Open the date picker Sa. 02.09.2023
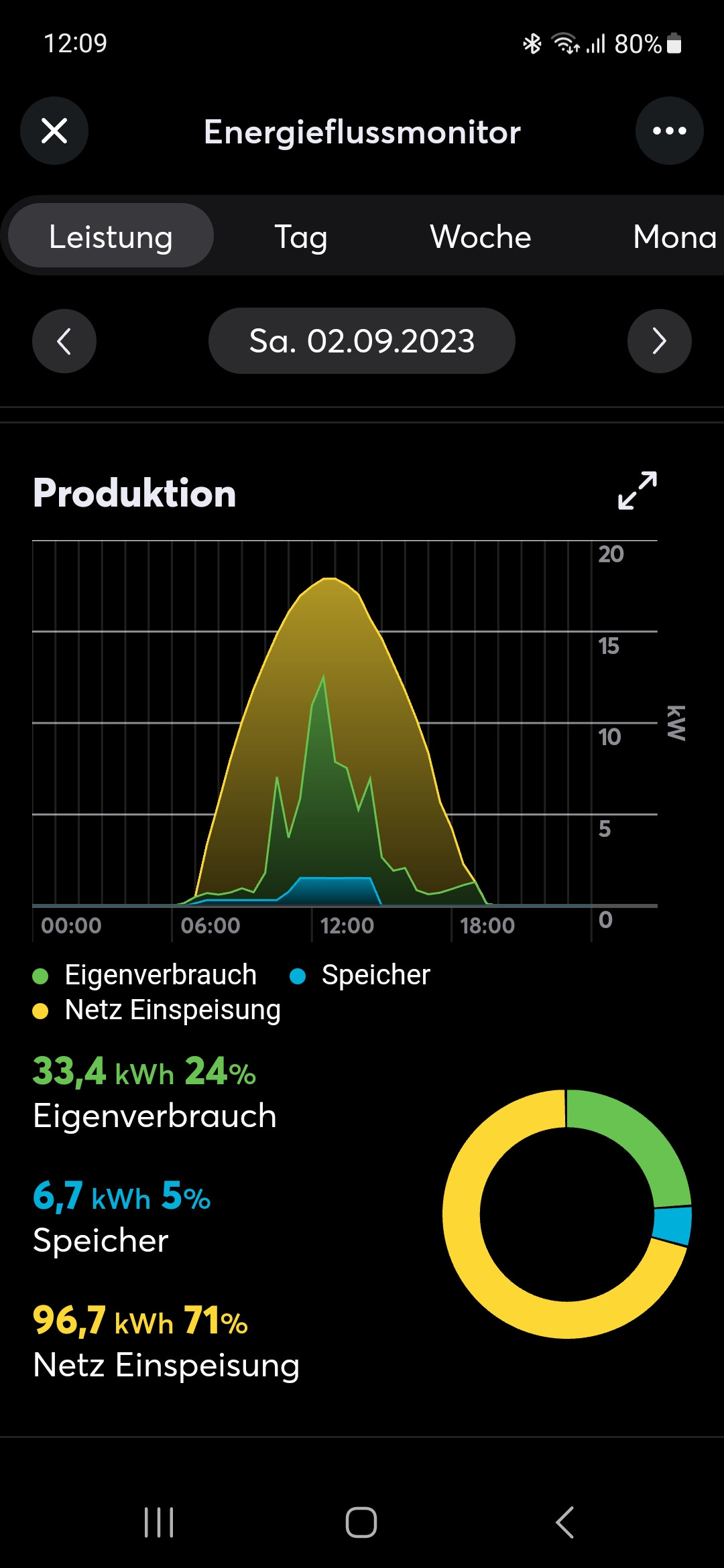This screenshot has height=1568, width=724. pos(362,341)
